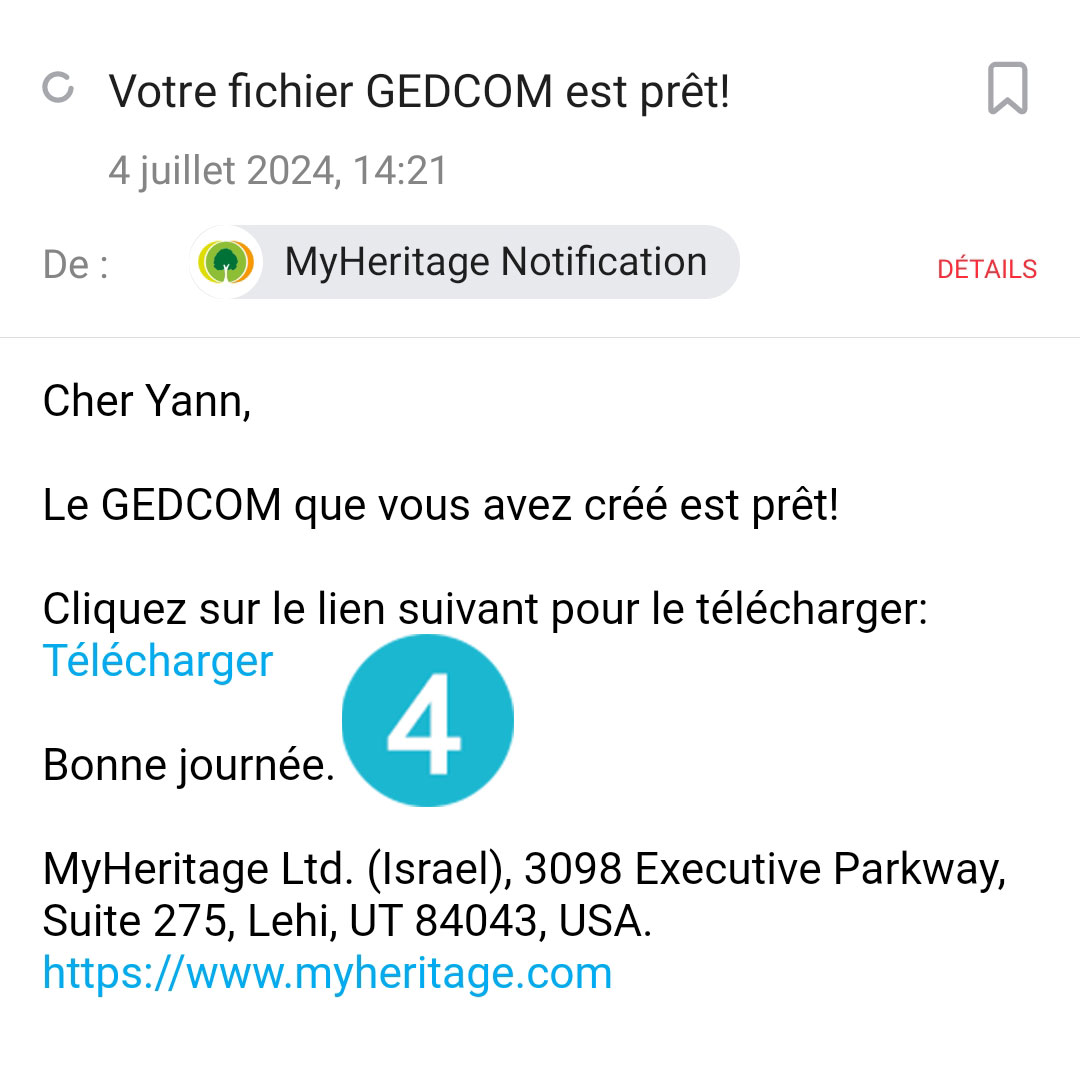Open the MyHeritage Notification sender chip
Screen dimensions: 1080x1071
pos(465,262)
